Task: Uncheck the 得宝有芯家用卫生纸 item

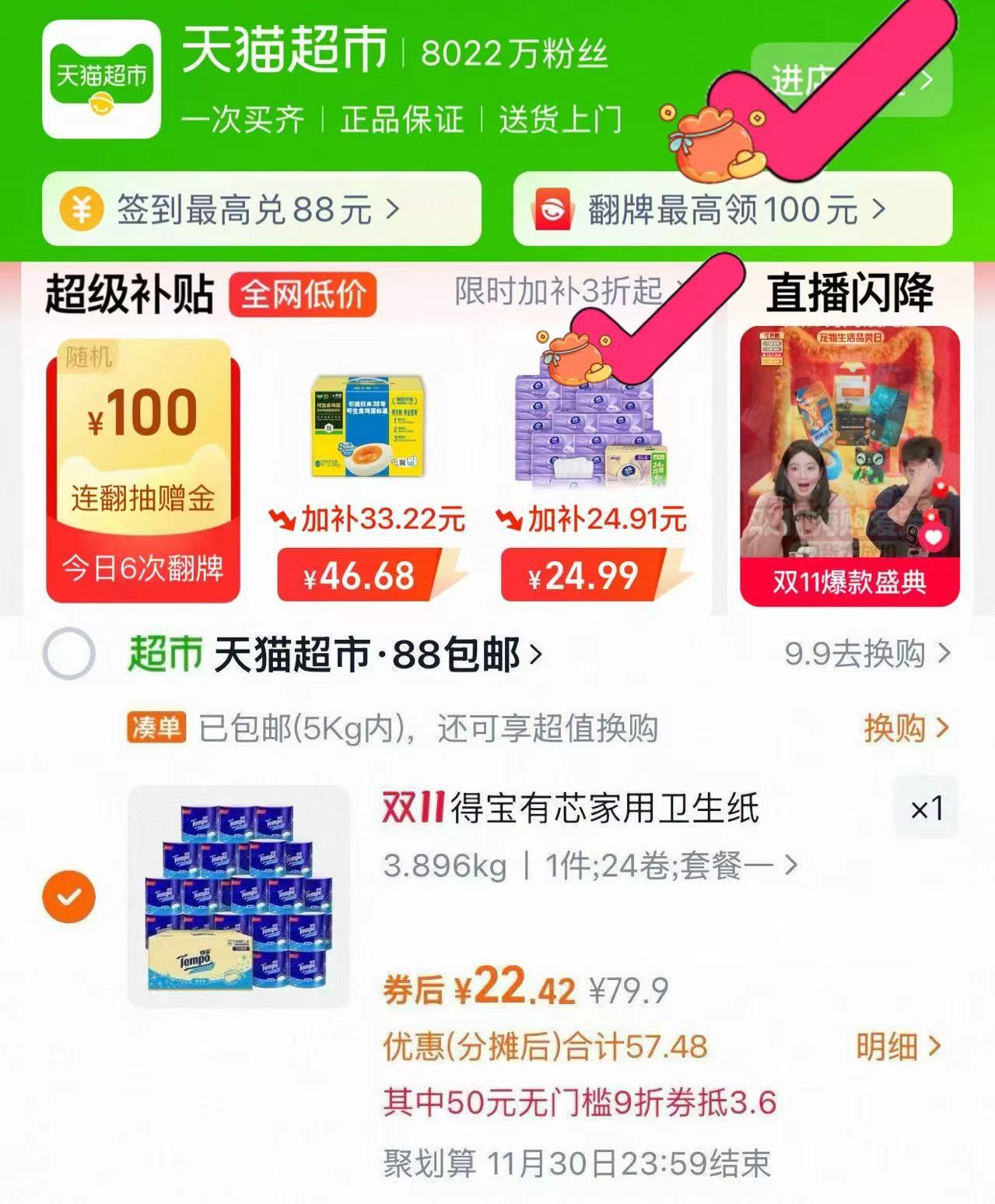Action: point(68,897)
